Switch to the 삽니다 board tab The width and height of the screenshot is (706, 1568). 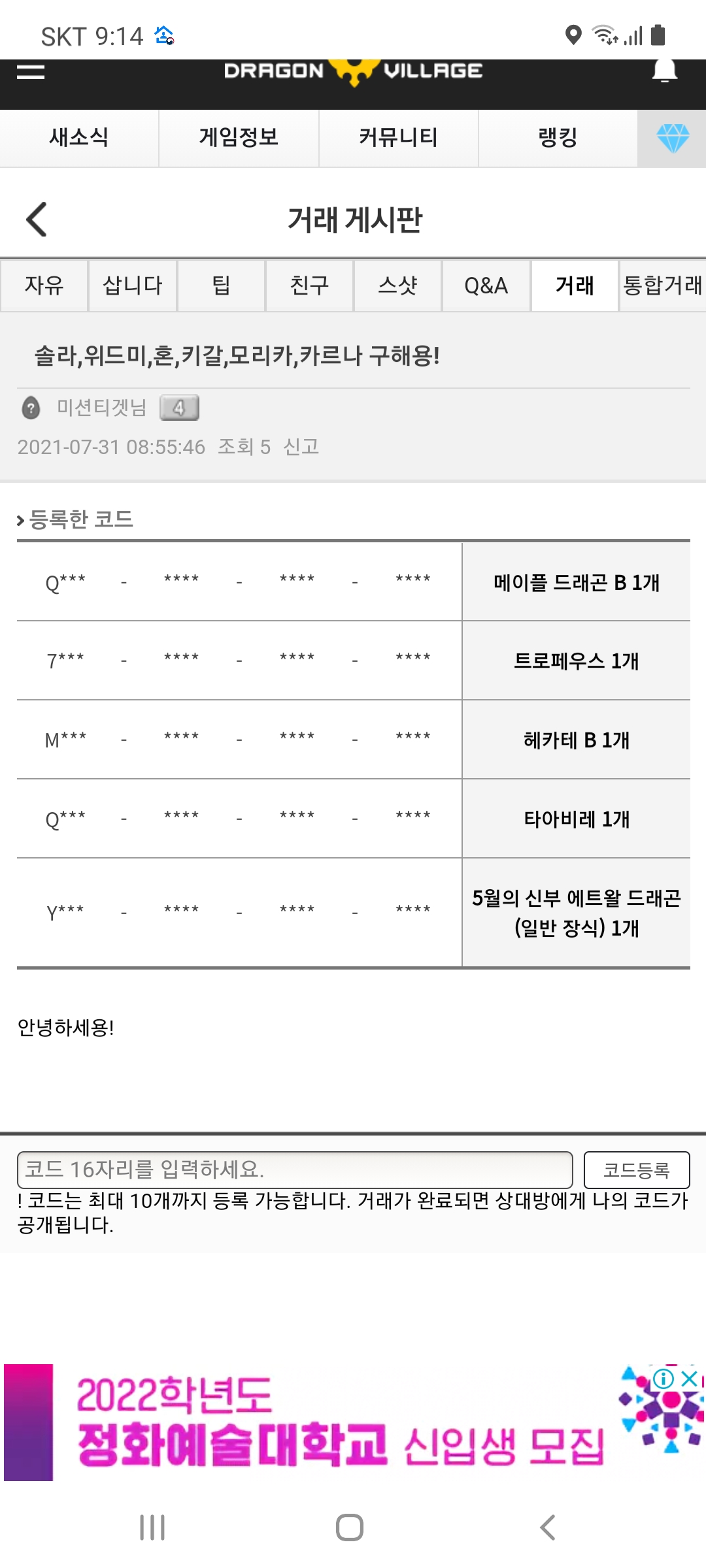coord(133,286)
